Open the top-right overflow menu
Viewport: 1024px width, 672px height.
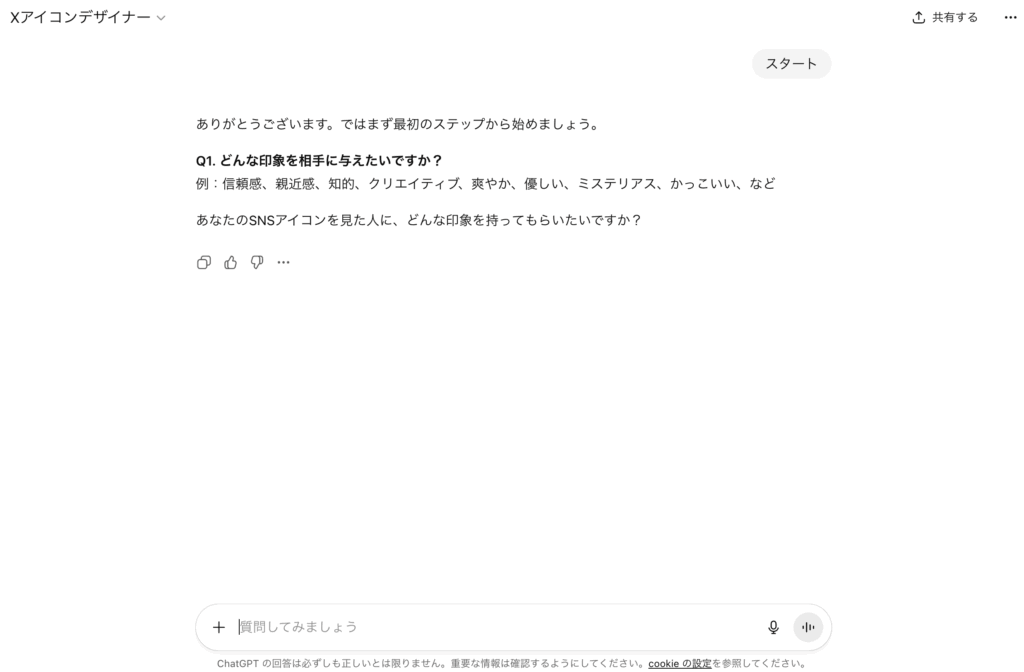pos(1009,18)
